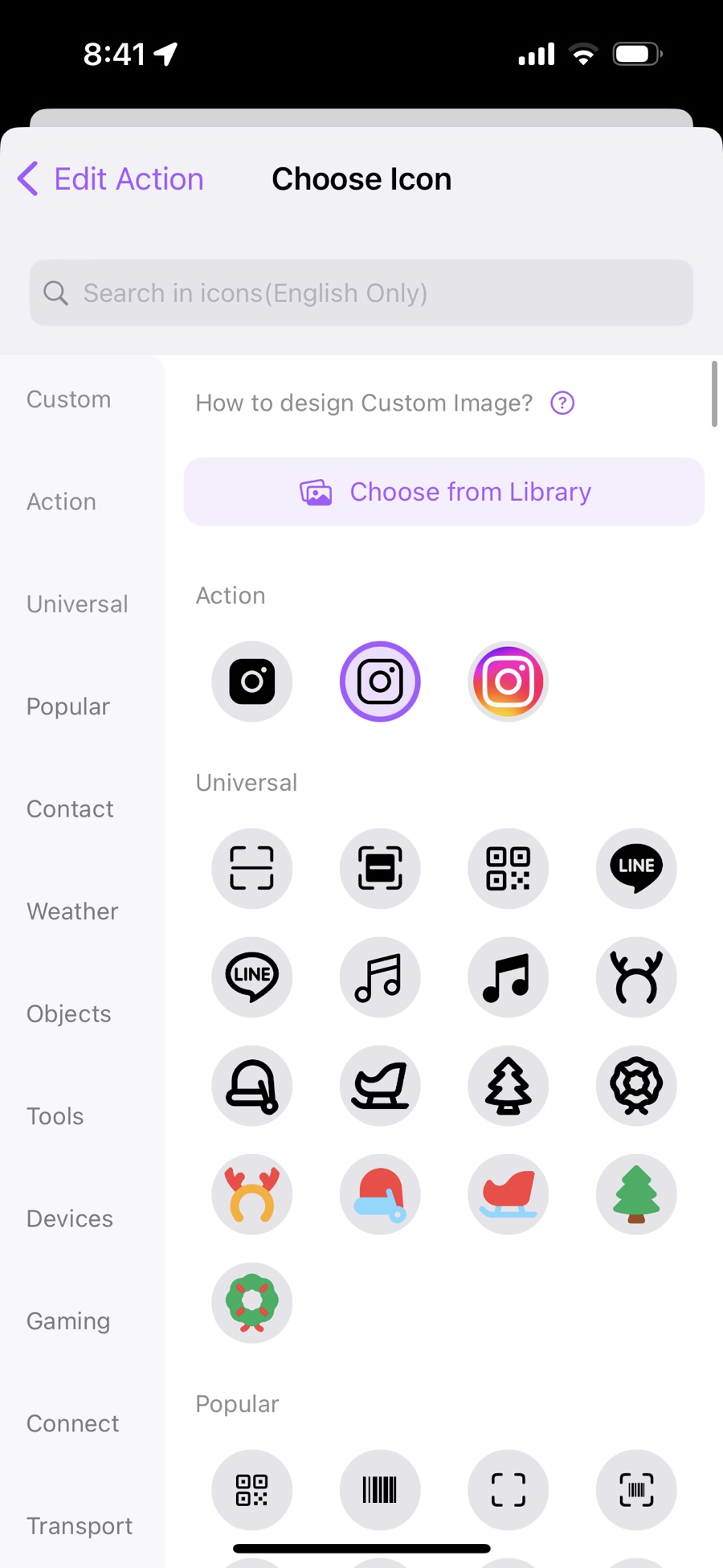The height and width of the screenshot is (1568, 723).
Task: Open the Tools icon category
Action: click(x=55, y=1116)
